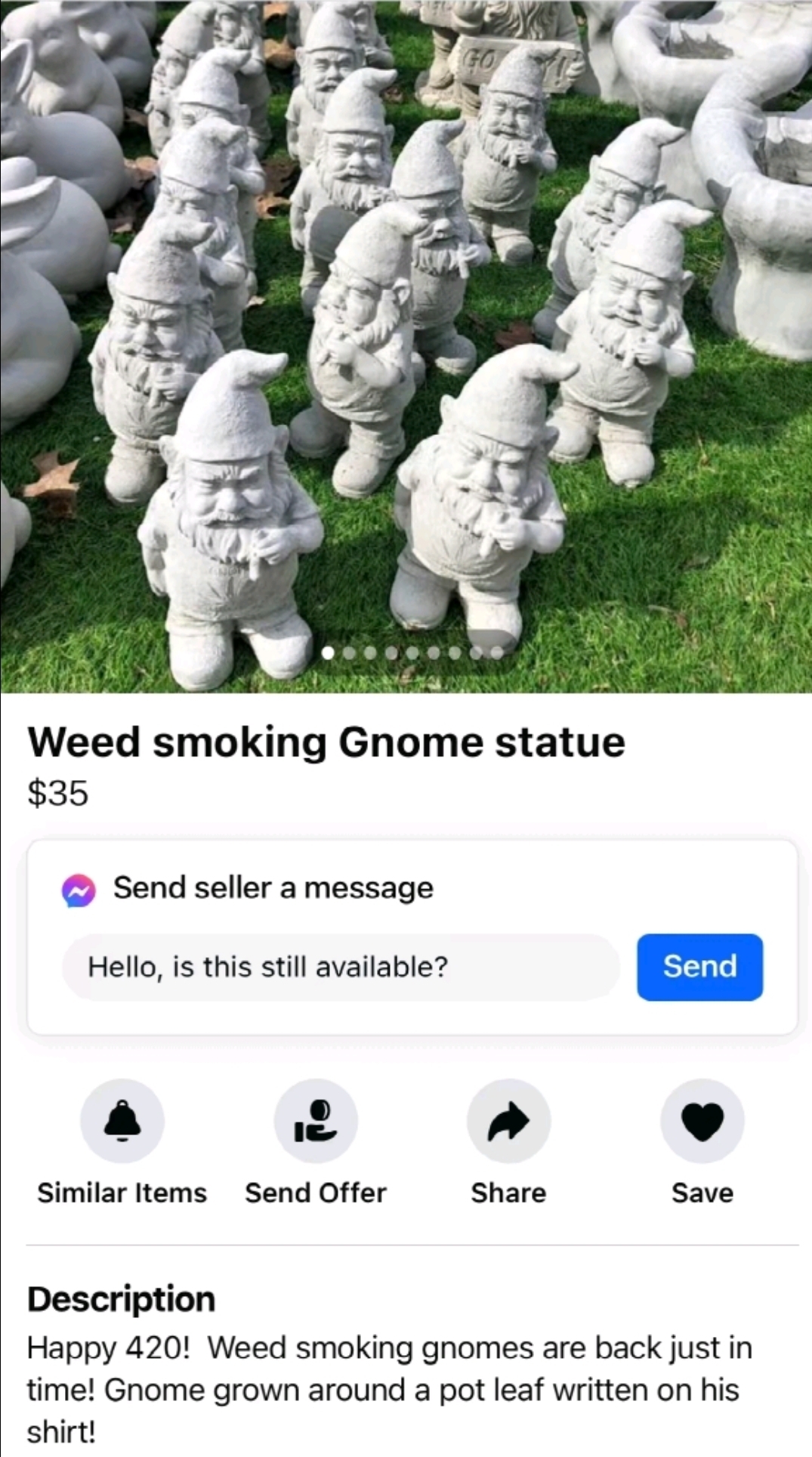This screenshot has height=1457, width=812.
Task: Send the message to the seller
Action: (x=699, y=967)
